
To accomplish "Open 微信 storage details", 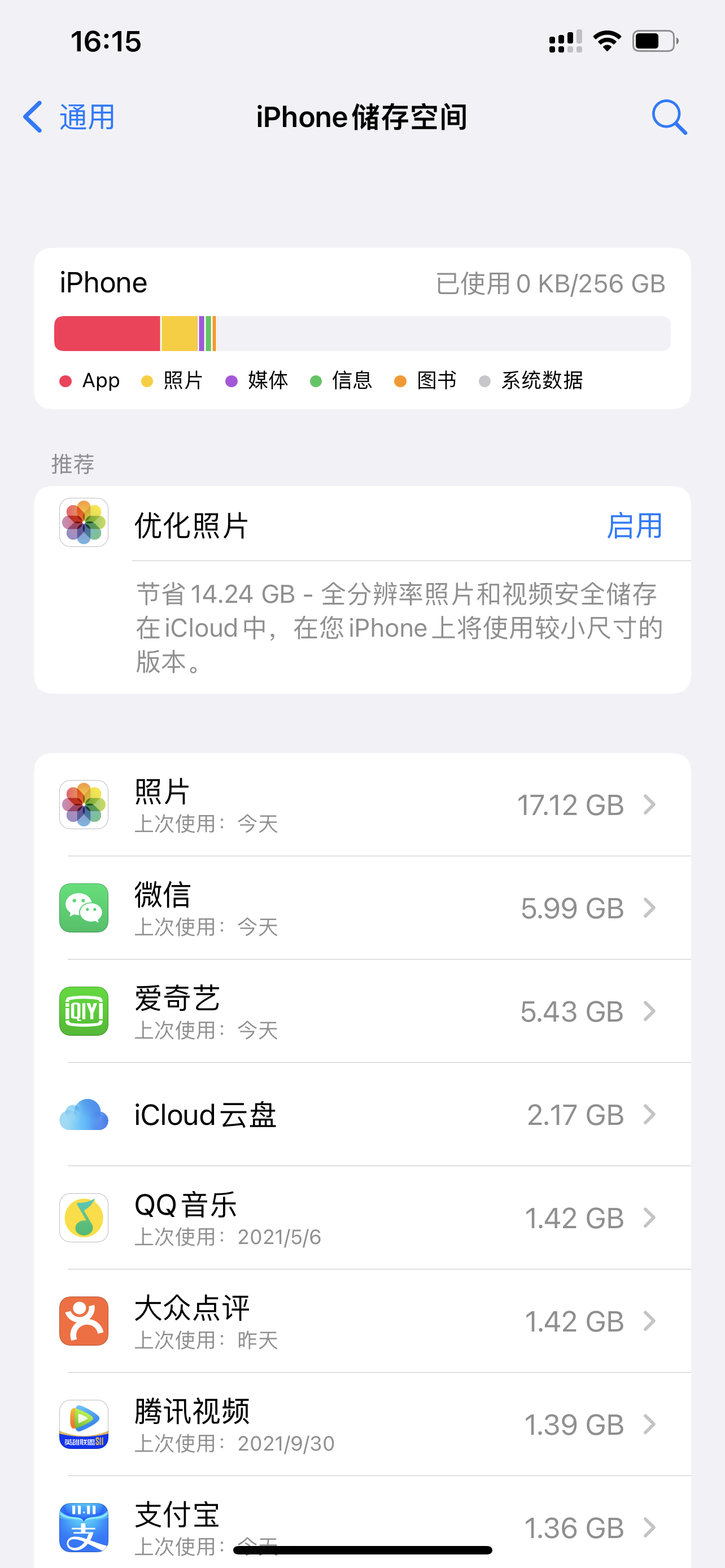I will pyautogui.click(x=362, y=908).
